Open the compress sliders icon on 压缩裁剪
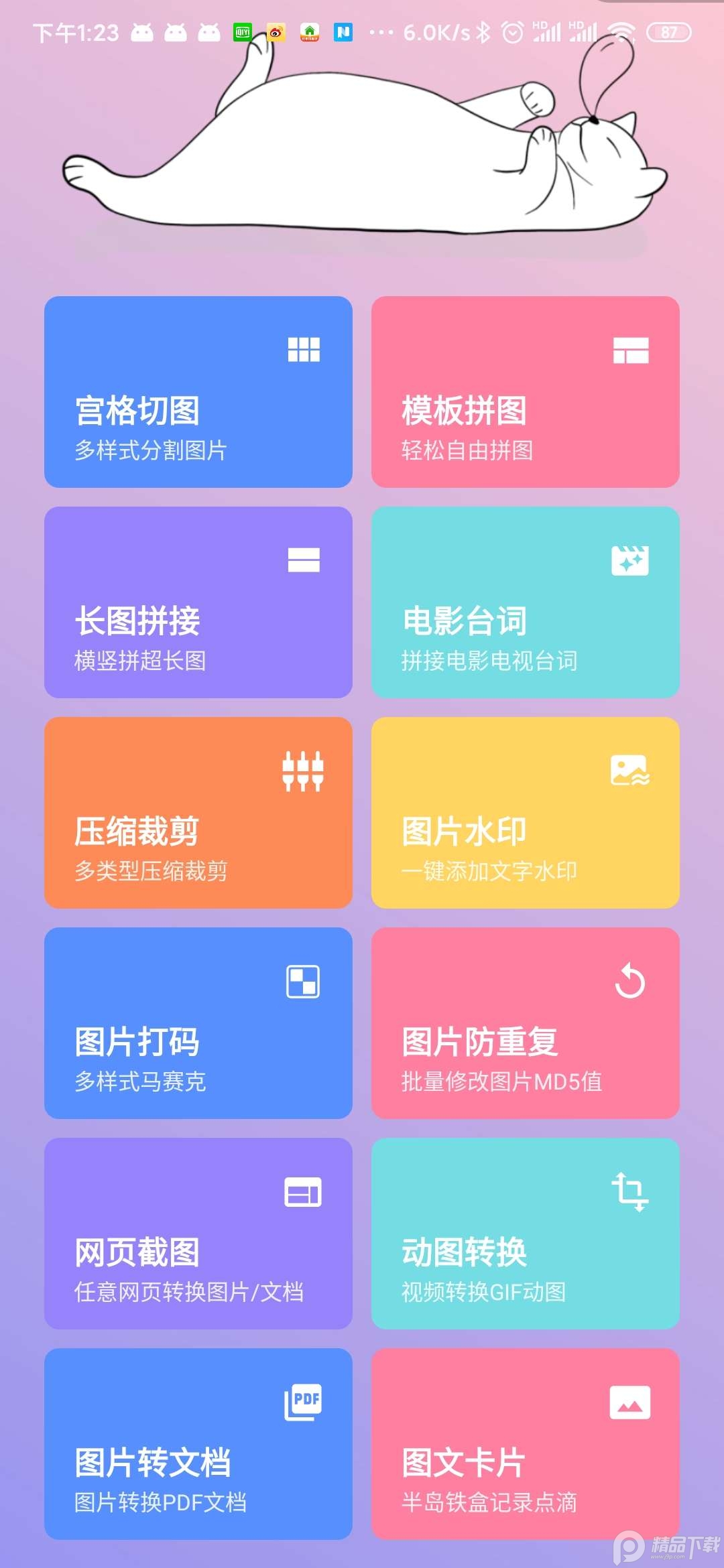Screen dimensions: 724x1568 click(x=305, y=772)
